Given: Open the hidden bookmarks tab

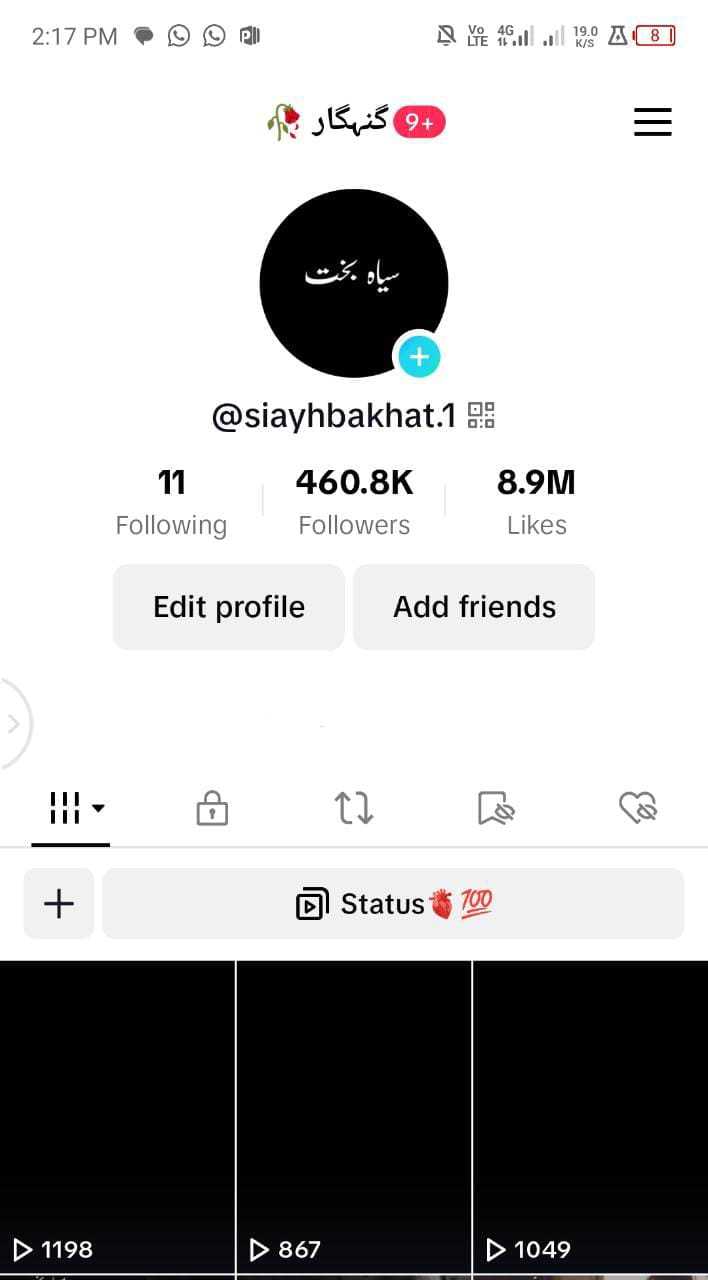Looking at the screenshot, I should point(496,808).
